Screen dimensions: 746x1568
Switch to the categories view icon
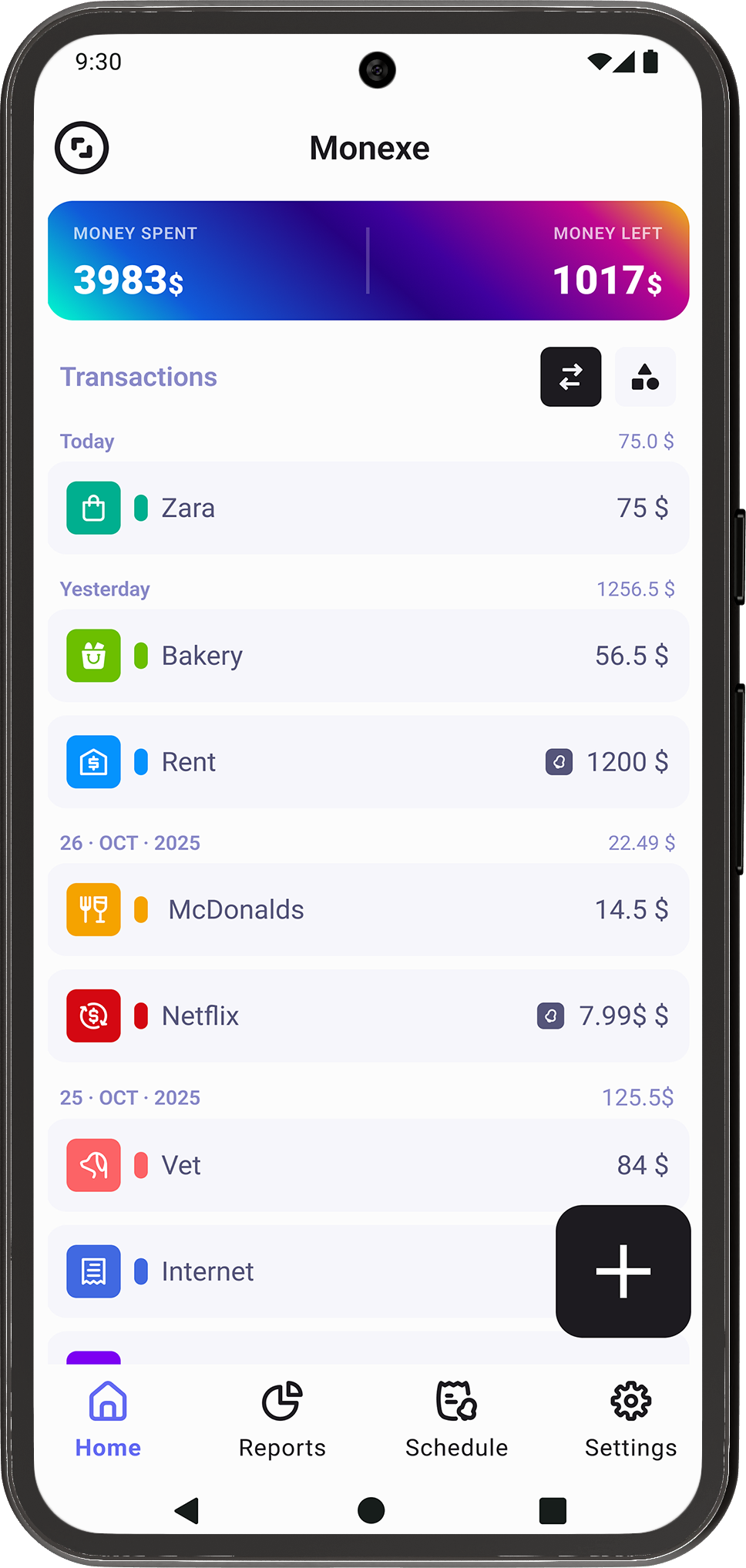645,377
